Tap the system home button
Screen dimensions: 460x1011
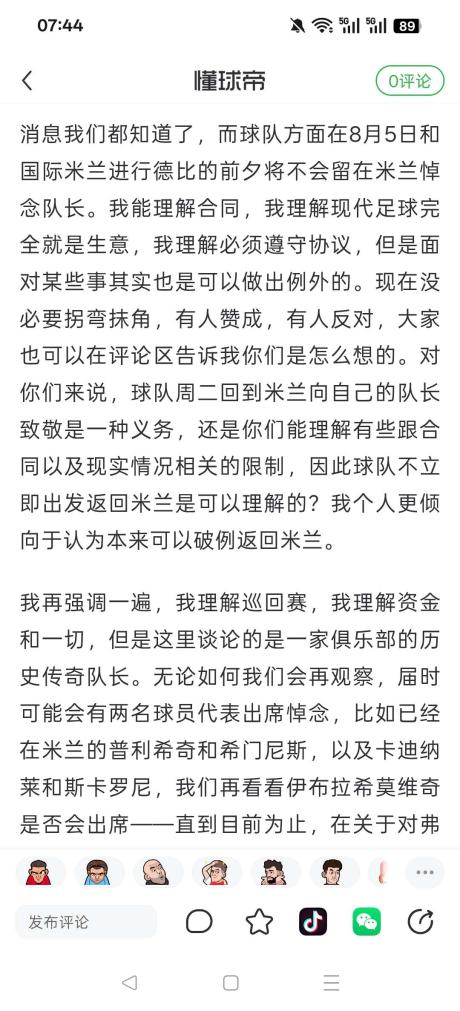[230, 983]
